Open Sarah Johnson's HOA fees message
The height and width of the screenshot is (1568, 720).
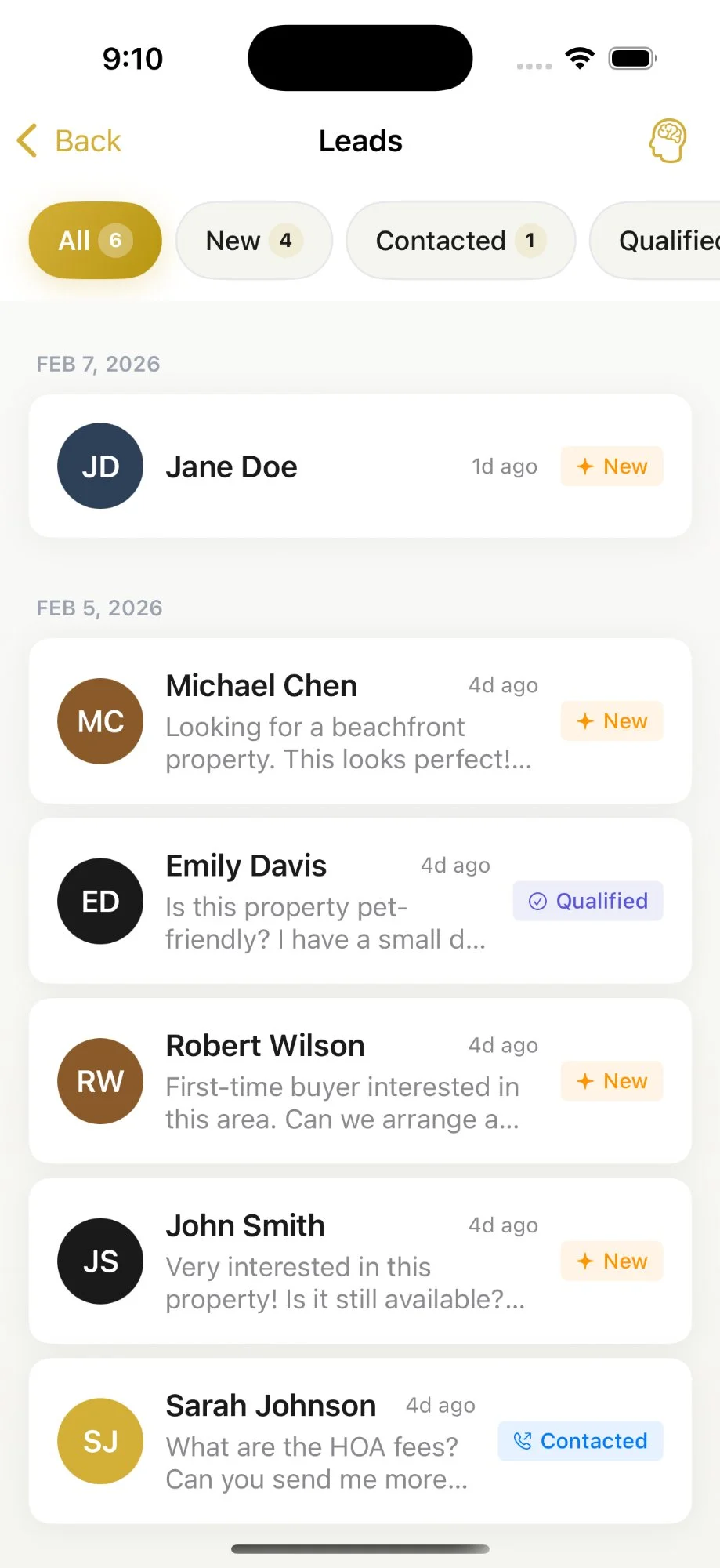(x=360, y=1441)
